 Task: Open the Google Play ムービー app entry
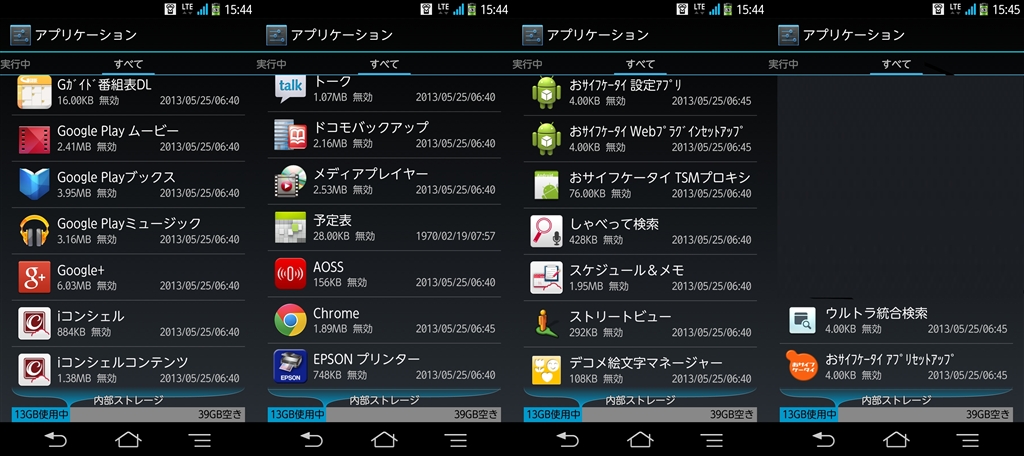tap(128, 138)
